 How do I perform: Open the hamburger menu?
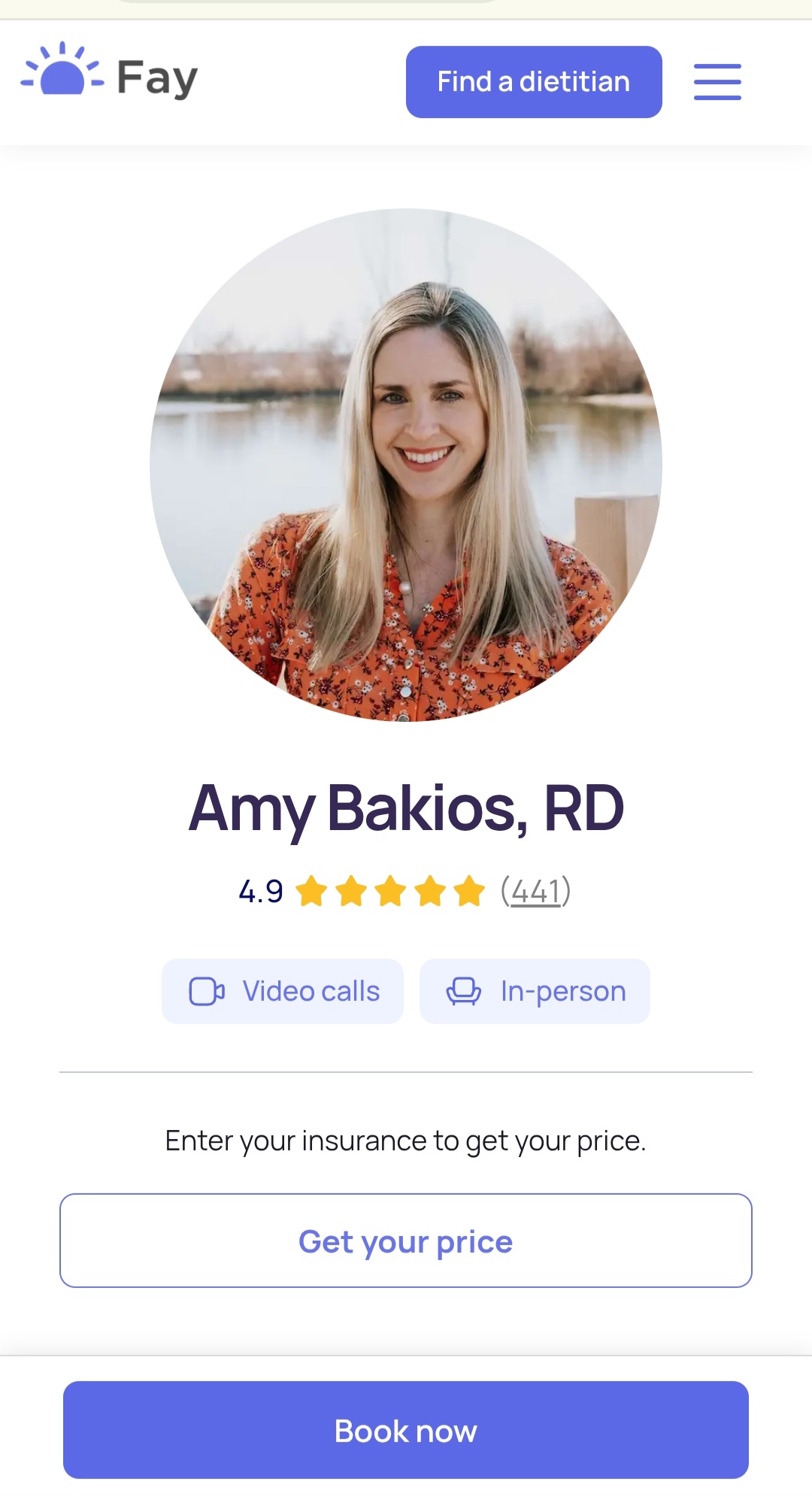pyautogui.click(x=717, y=81)
